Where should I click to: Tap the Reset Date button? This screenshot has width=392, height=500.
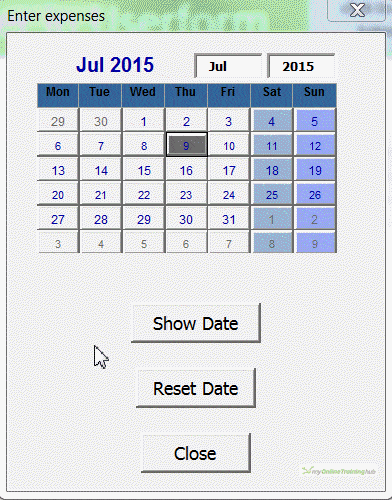point(196,388)
